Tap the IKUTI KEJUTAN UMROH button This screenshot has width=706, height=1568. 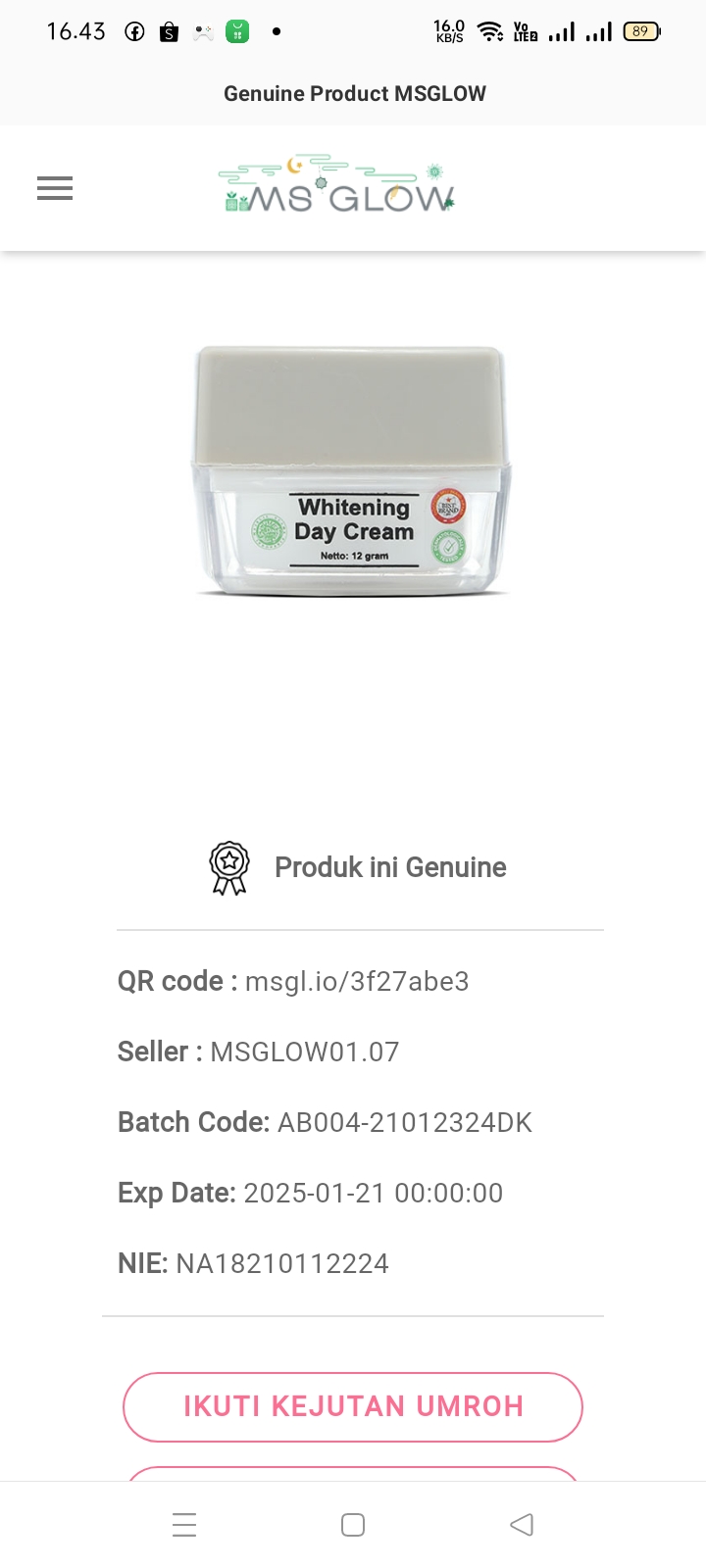(353, 1406)
